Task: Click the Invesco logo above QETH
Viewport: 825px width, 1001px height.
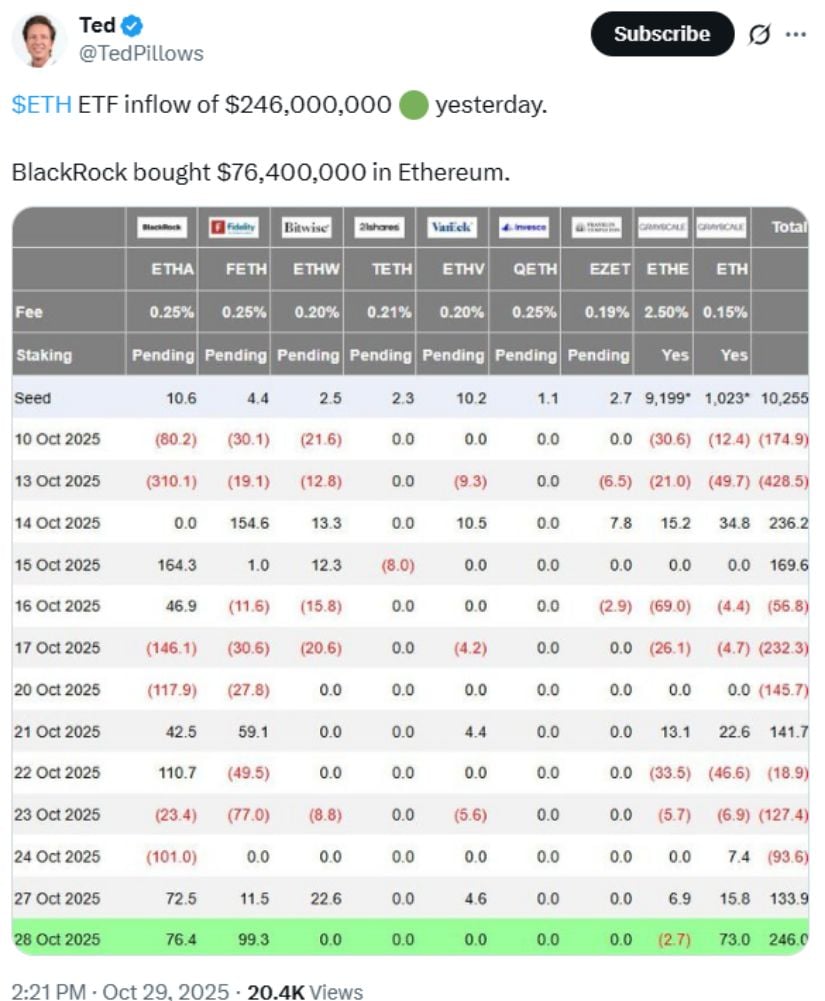Action: coord(525,227)
